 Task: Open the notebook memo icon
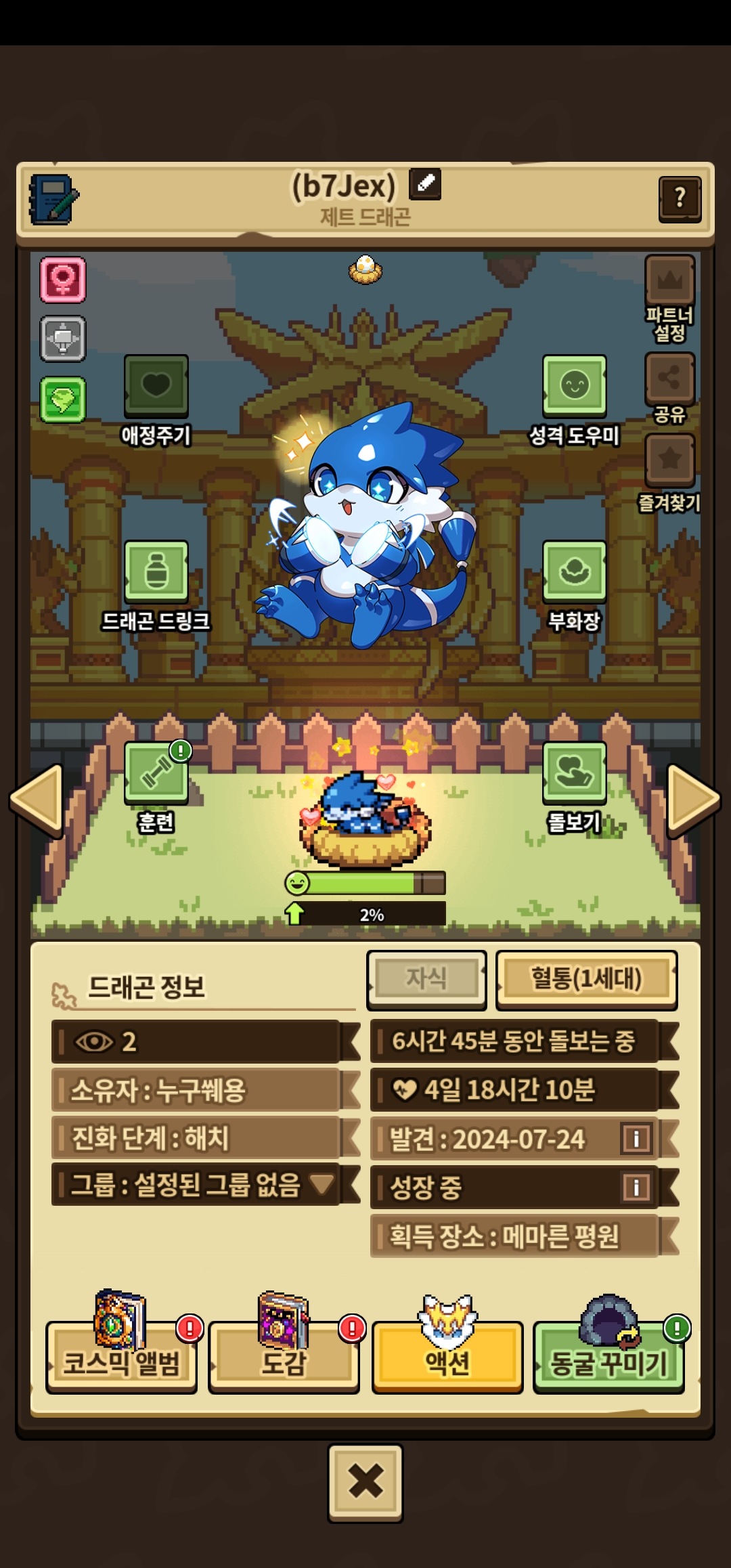(x=53, y=200)
